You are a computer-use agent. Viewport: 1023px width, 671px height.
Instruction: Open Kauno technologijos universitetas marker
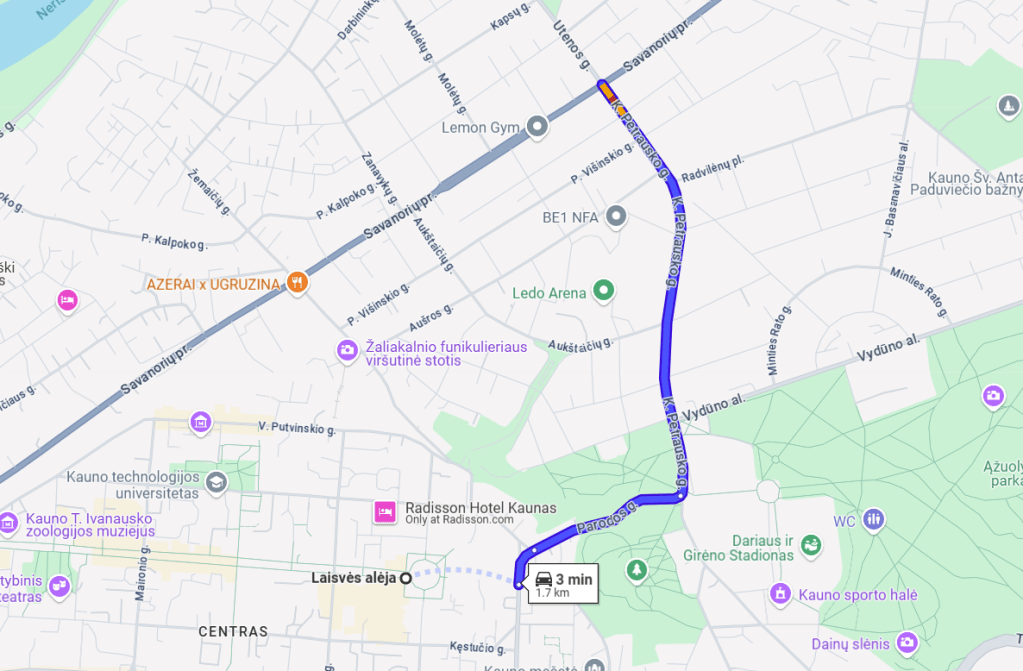pos(216,484)
